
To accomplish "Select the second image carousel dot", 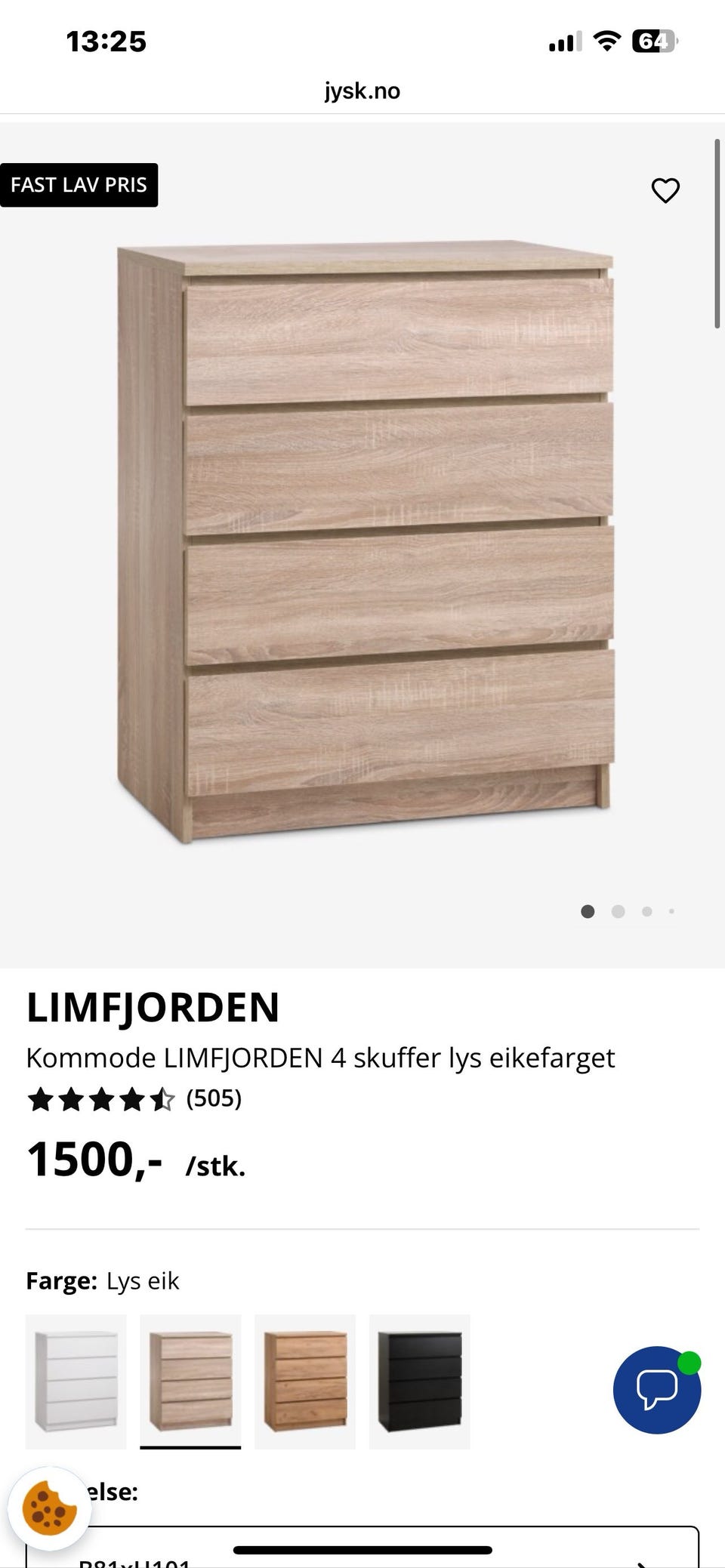I will point(619,911).
